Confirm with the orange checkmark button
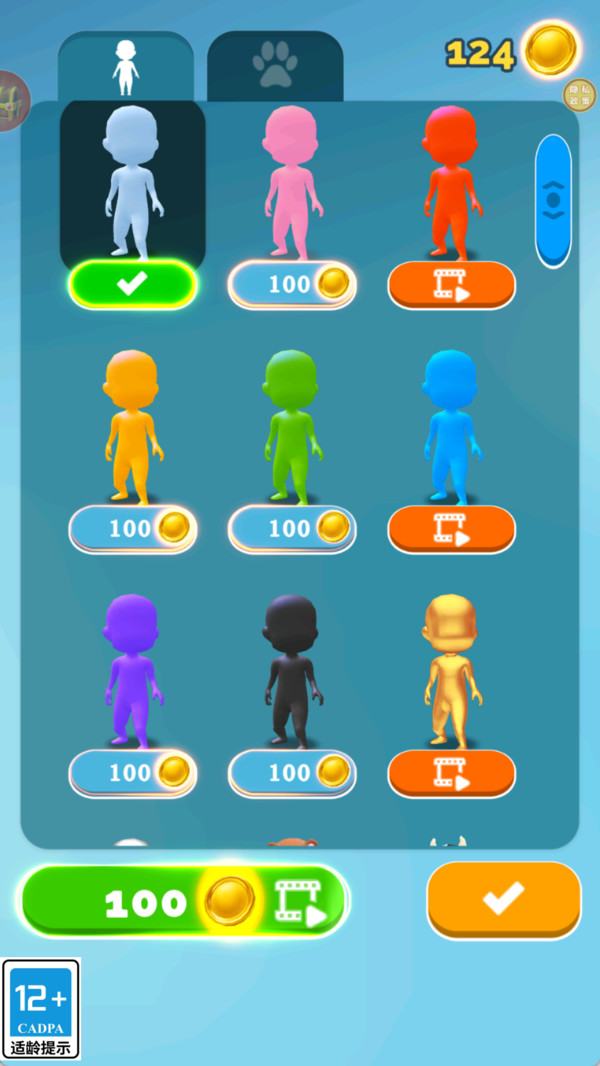This screenshot has height=1066, width=600. 503,900
